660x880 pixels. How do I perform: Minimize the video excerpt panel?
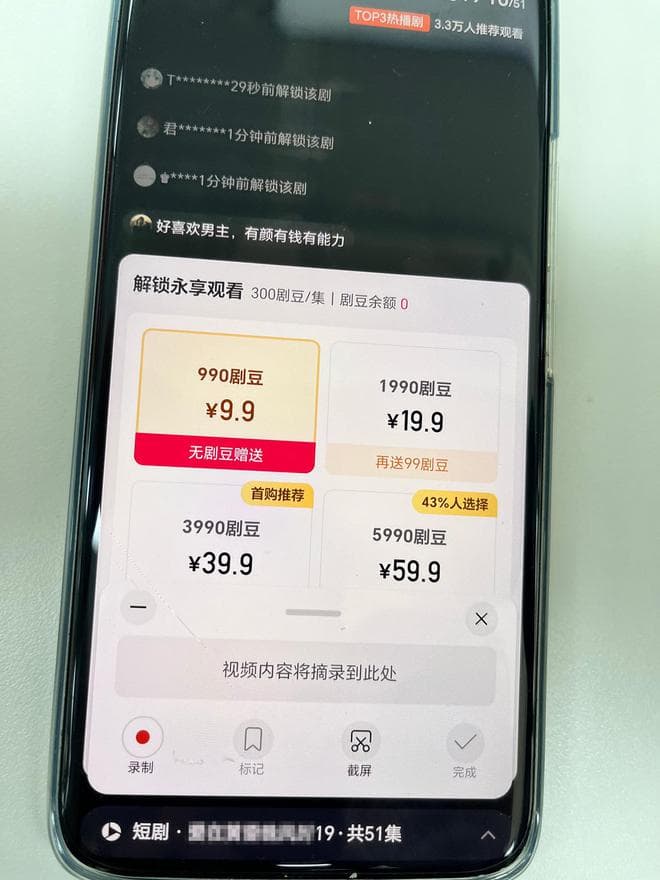tap(139, 606)
